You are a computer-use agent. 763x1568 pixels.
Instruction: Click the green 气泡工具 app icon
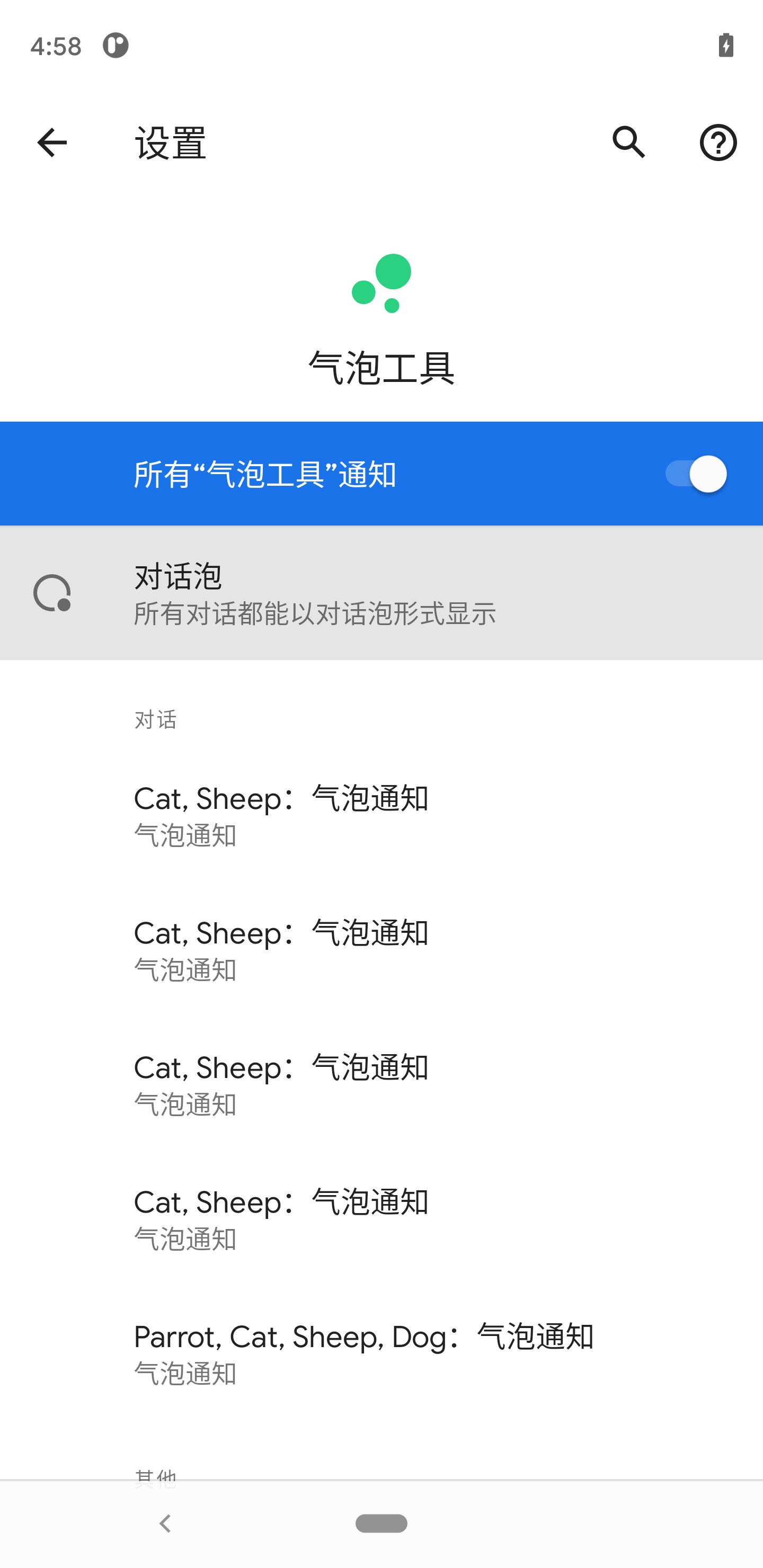[381, 283]
